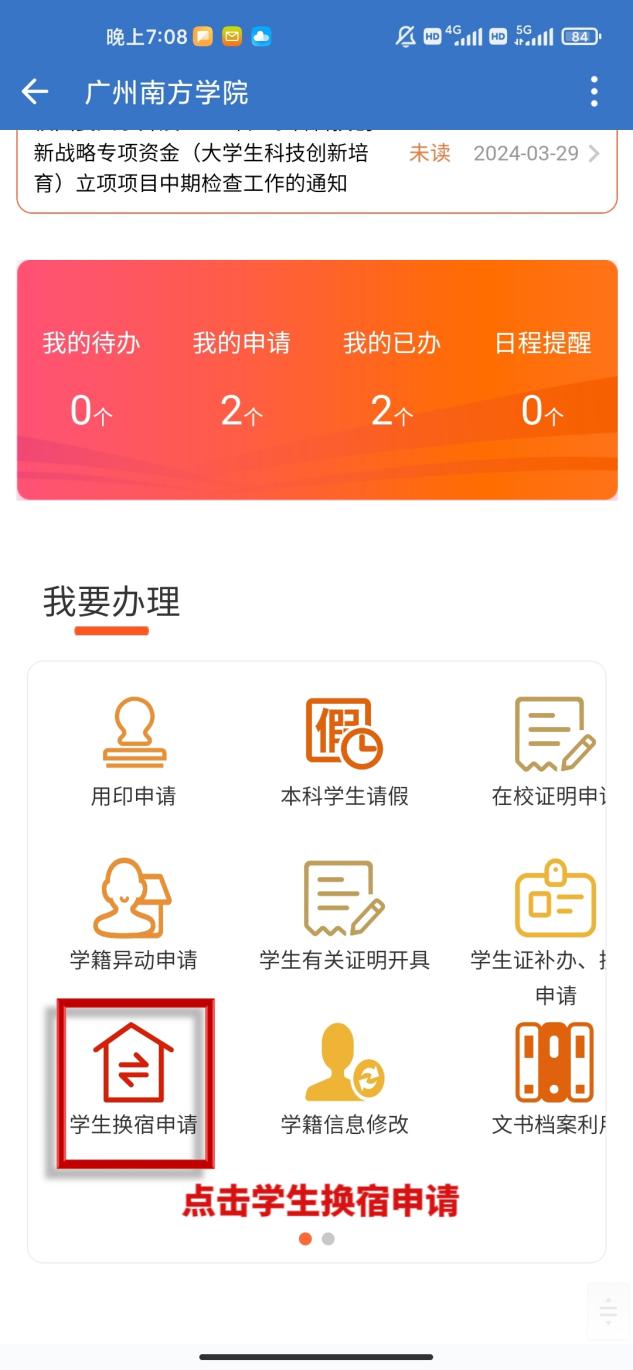The height and width of the screenshot is (1370, 633).
Task: Go back using the top-left arrow
Action: pyautogui.click(x=35, y=93)
